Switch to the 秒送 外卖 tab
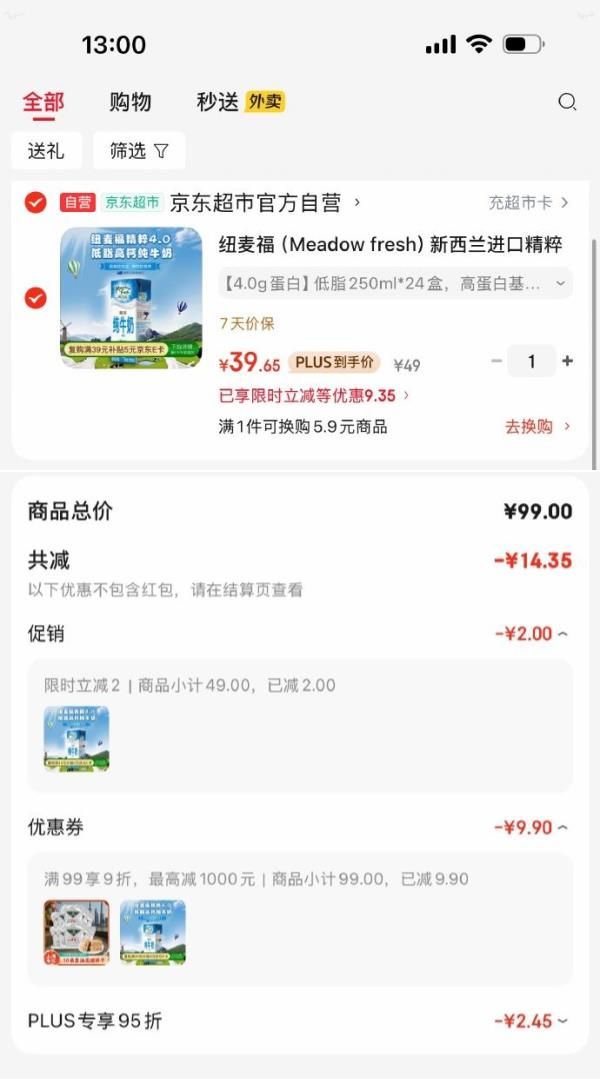This screenshot has width=600, height=1079. point(240,102)
